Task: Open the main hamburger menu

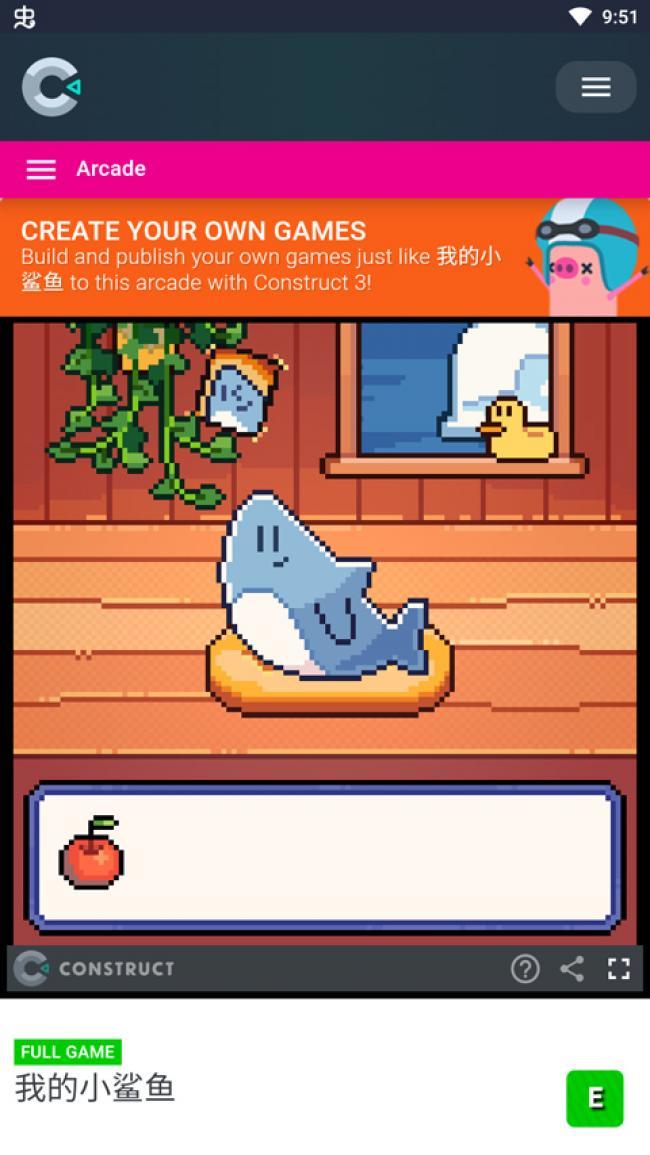Action: [595, 87]
